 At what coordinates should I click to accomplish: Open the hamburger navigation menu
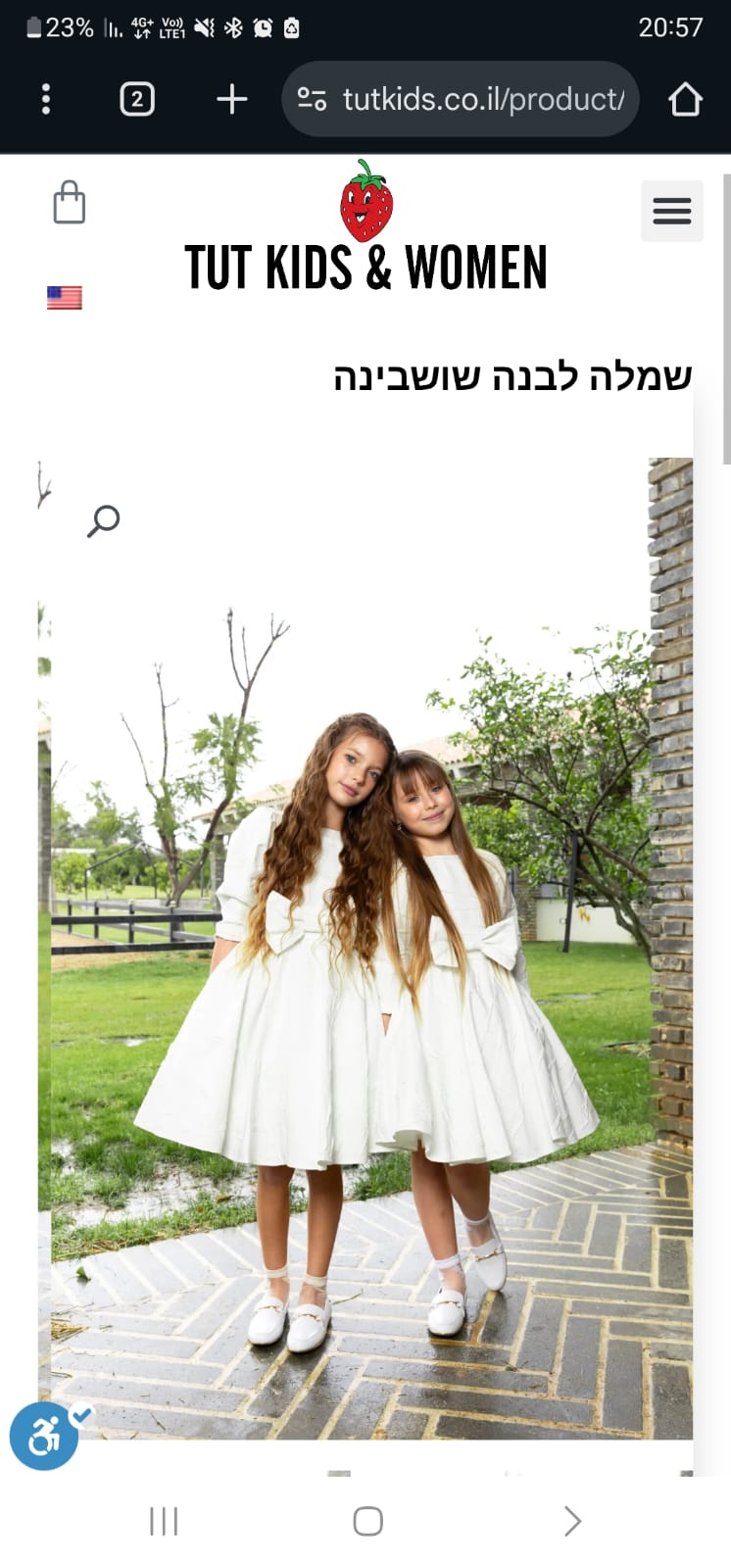pos(672,211)
